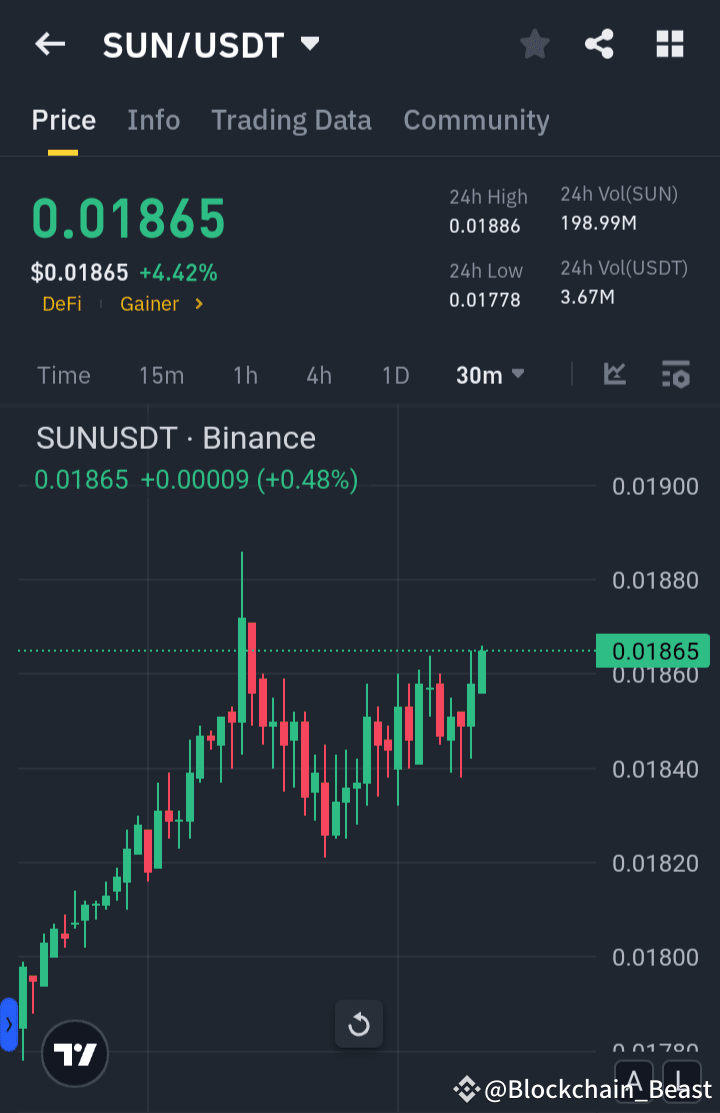
Task: Follow the Gainer link with arrow
Action: pos(162,304)
